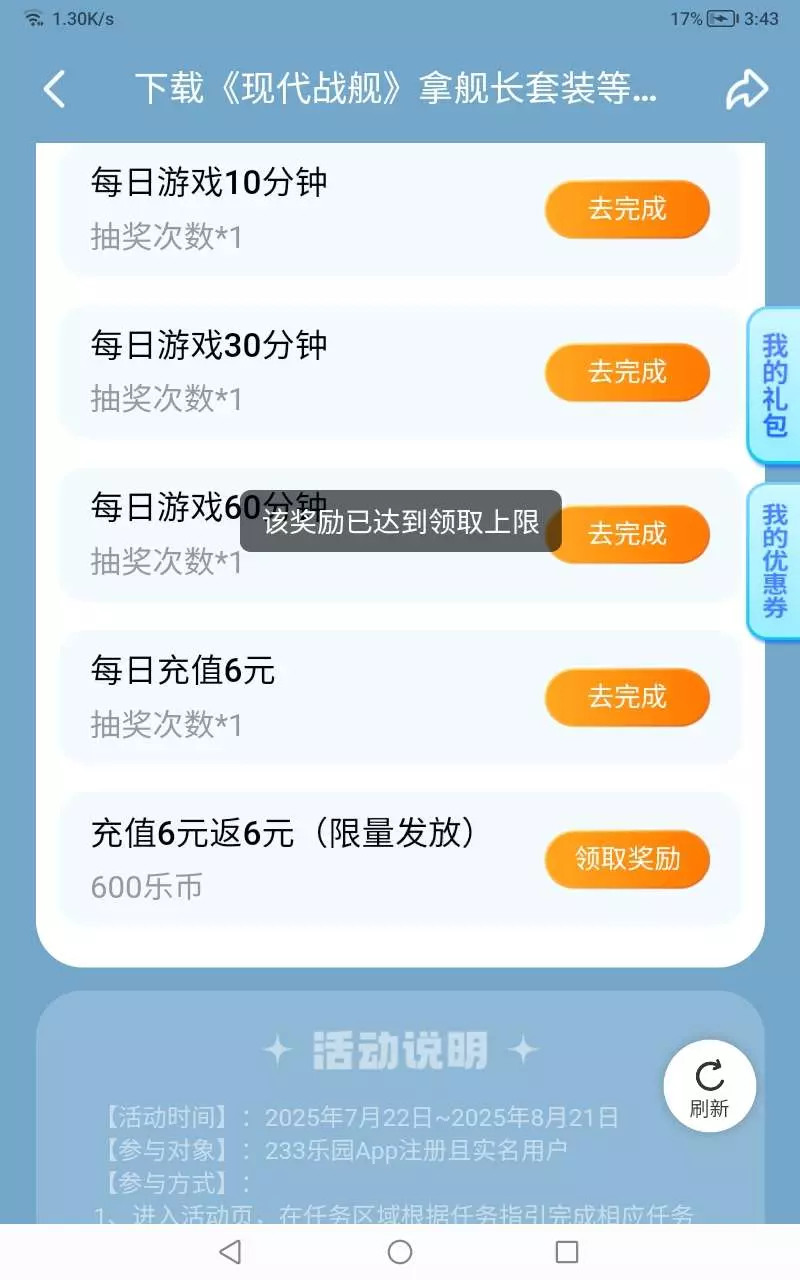
Task: Share this activity page
Action: tap(746, 89)
